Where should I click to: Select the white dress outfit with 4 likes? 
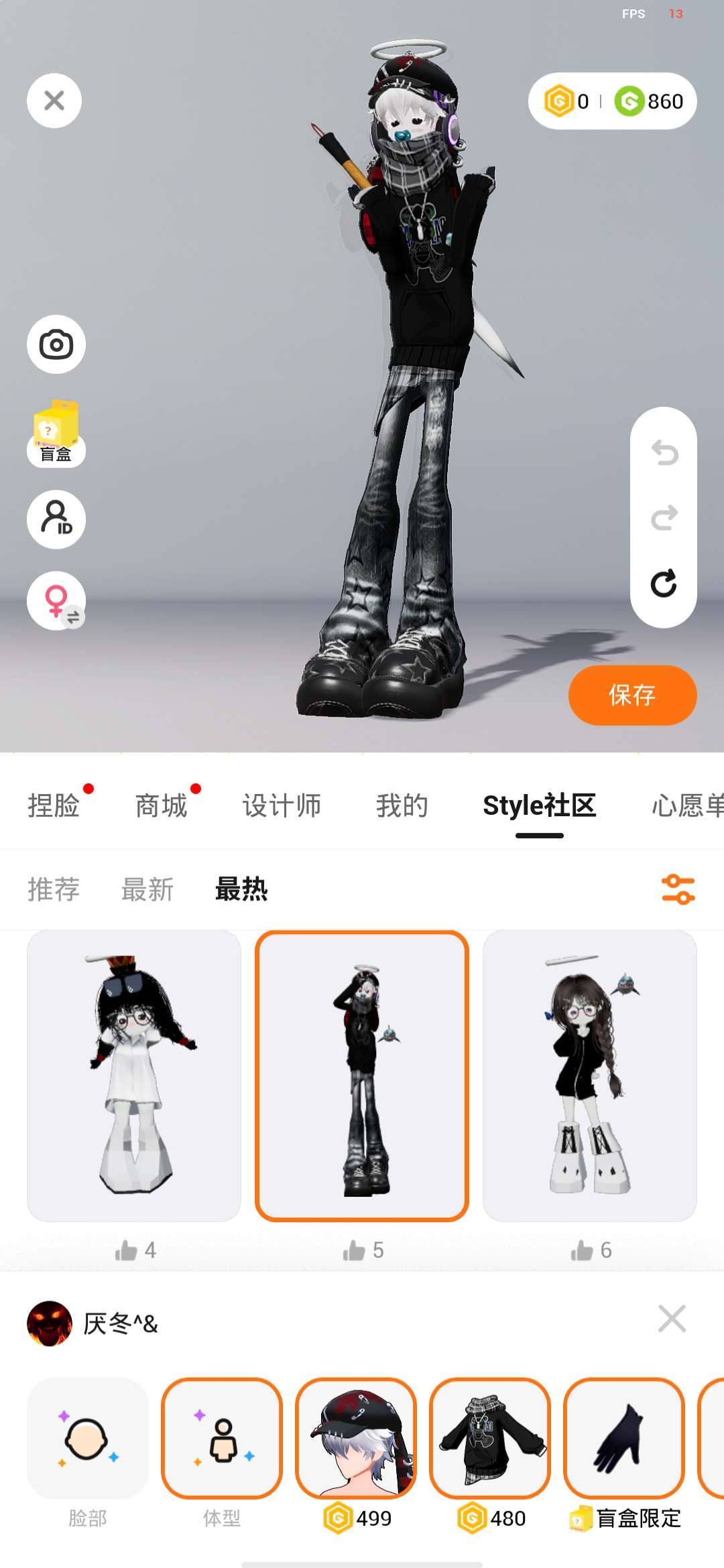134,1075
